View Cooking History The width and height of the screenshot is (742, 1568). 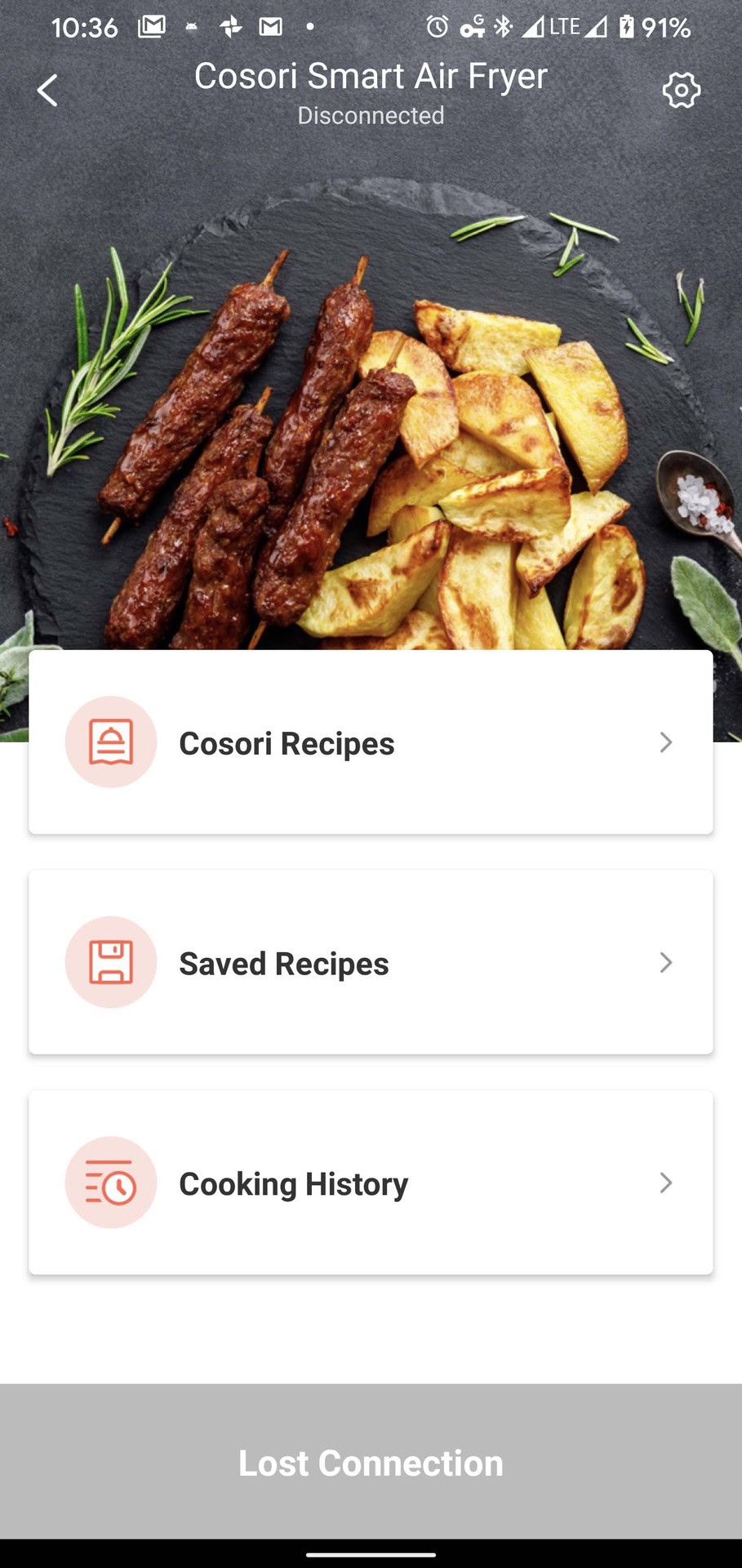pyautogui.click(x=371, y=1183)
